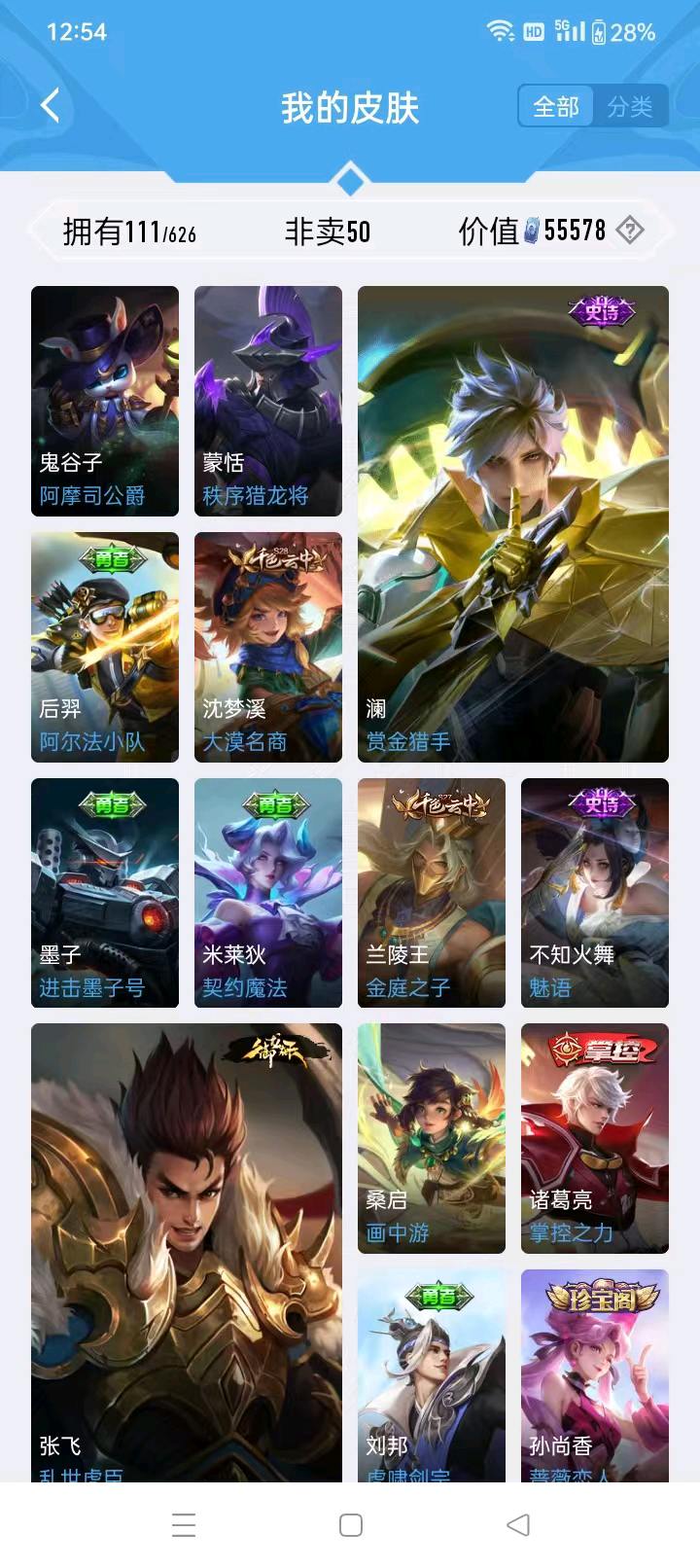
Task: Switch to the 分类 tab
Action: pos(630,107)
